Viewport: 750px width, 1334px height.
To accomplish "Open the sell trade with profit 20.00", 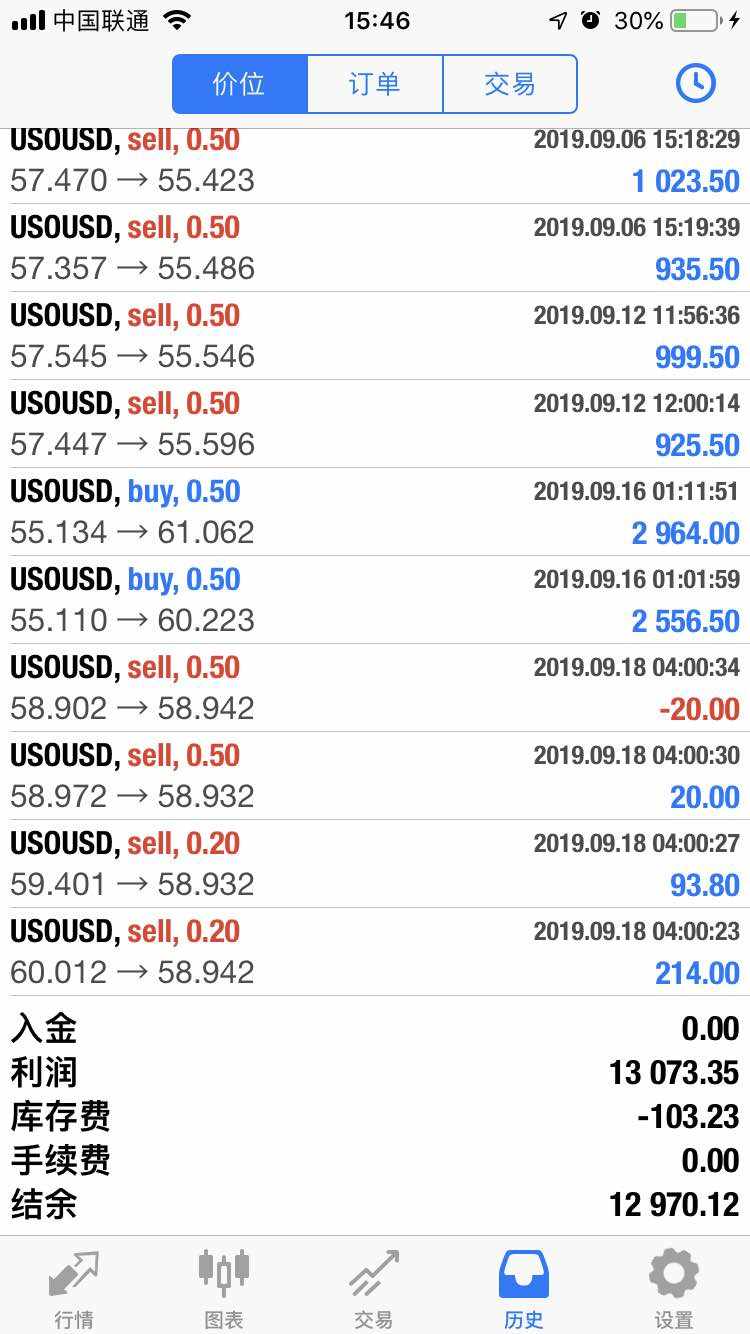I will pyautogui.click(x=375, y=776).
